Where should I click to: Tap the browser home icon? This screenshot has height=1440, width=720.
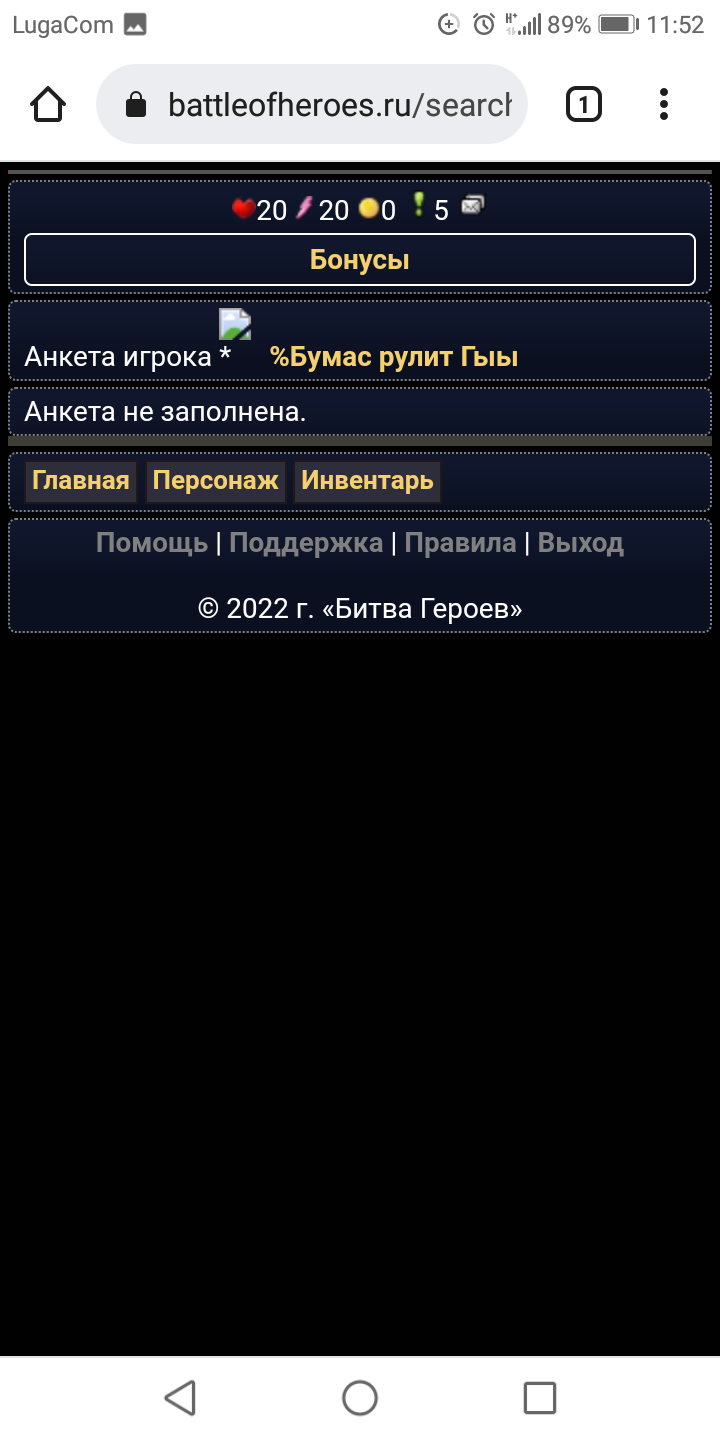48,104
